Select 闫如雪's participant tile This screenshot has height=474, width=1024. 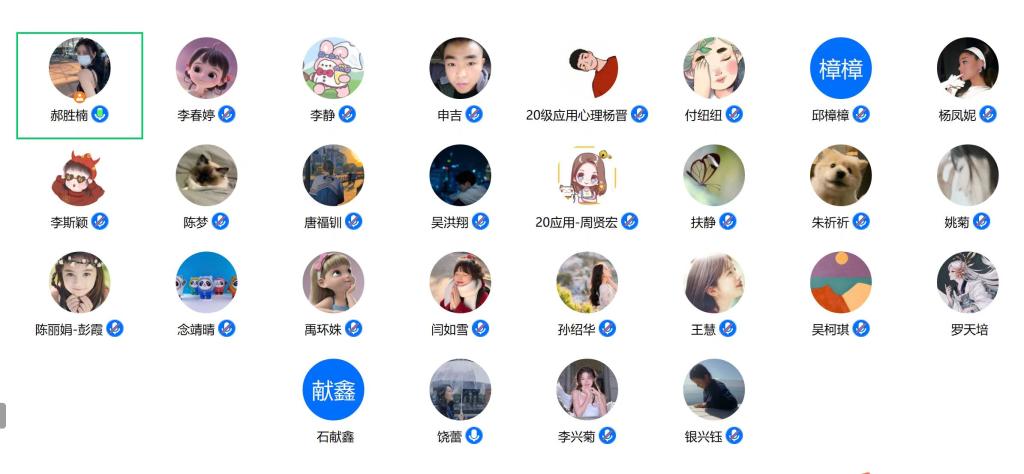point(460,282)
